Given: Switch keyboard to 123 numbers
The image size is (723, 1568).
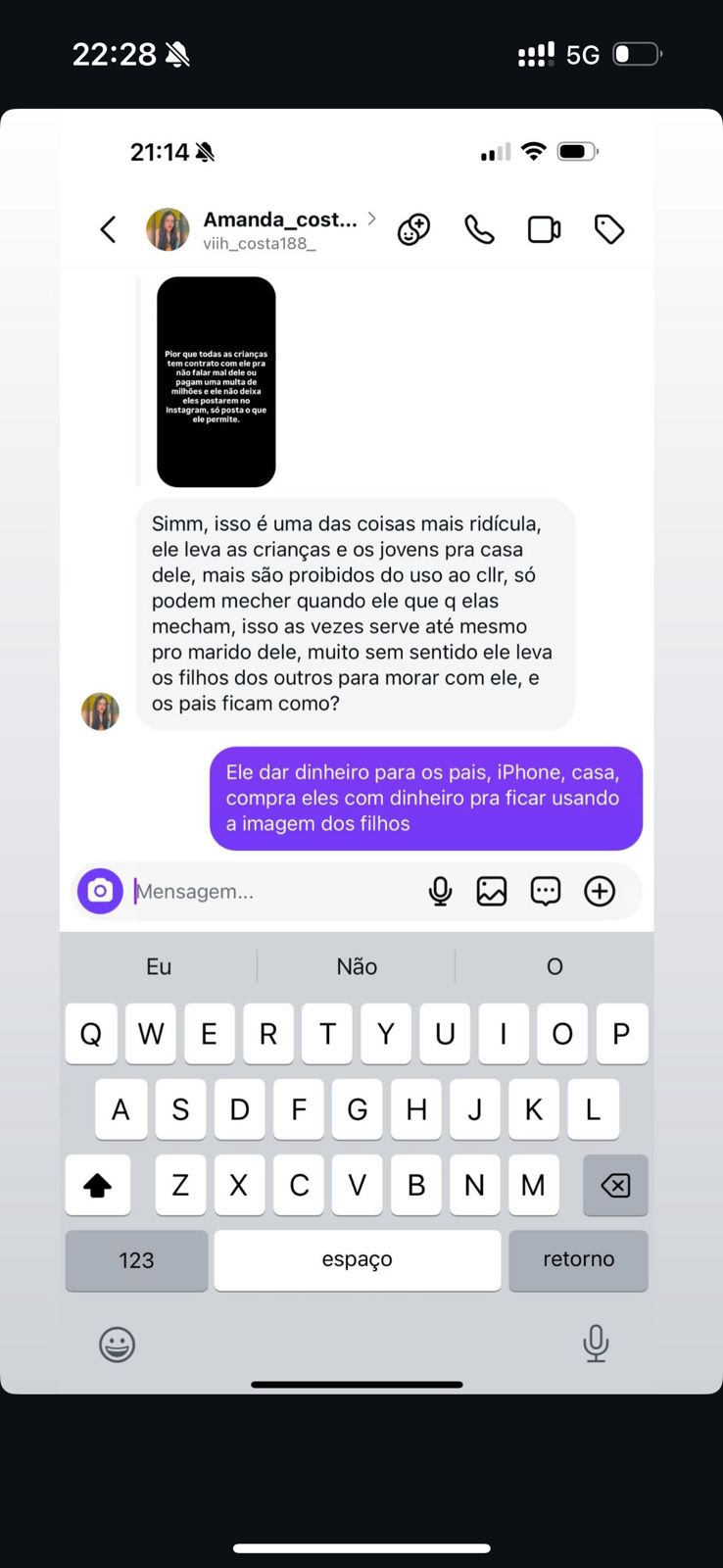Looking at the screenshot, I should coord(136,1260).
